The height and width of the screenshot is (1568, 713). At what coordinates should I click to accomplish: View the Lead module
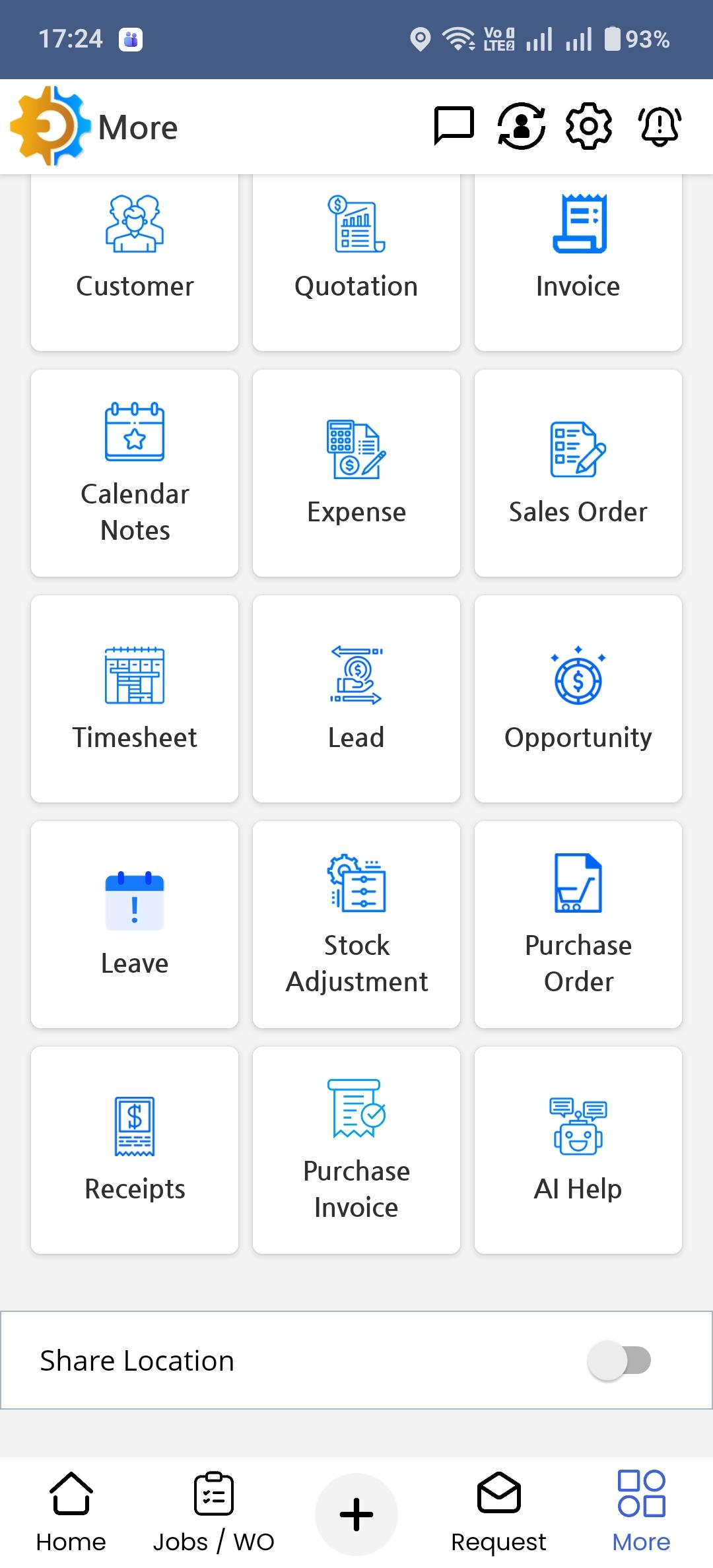coord(356,698)
